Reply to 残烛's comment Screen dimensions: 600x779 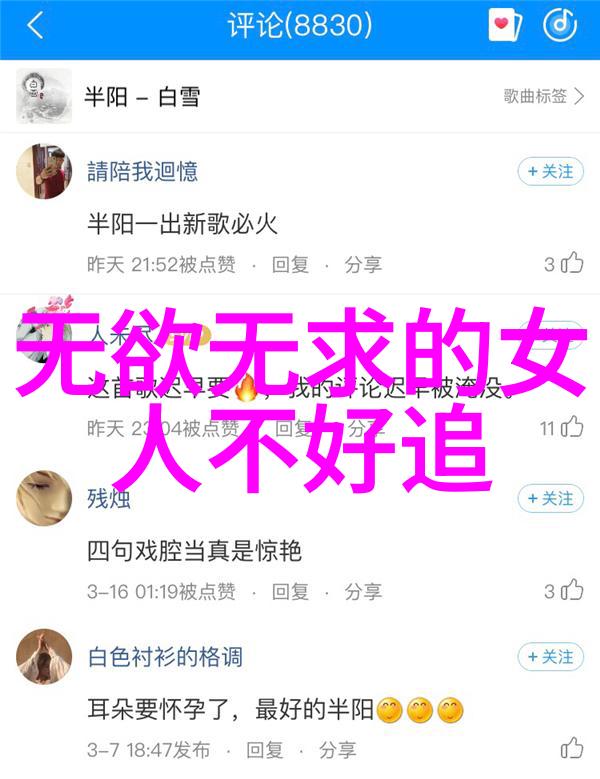[290, 591]
